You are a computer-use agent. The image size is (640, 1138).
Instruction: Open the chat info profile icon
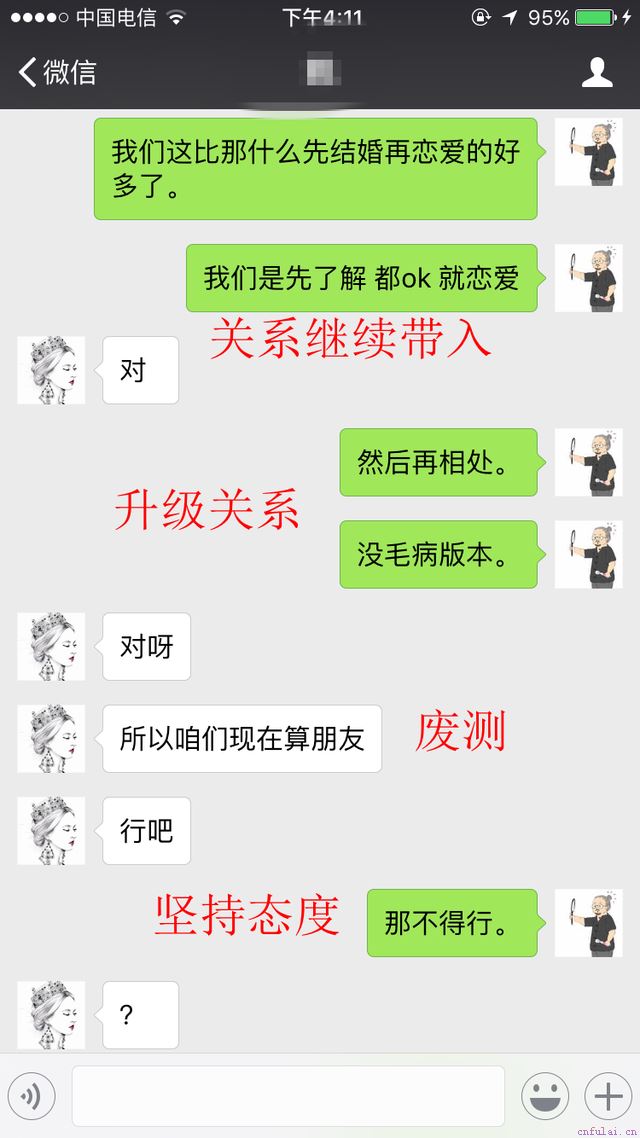coord(597,73)
